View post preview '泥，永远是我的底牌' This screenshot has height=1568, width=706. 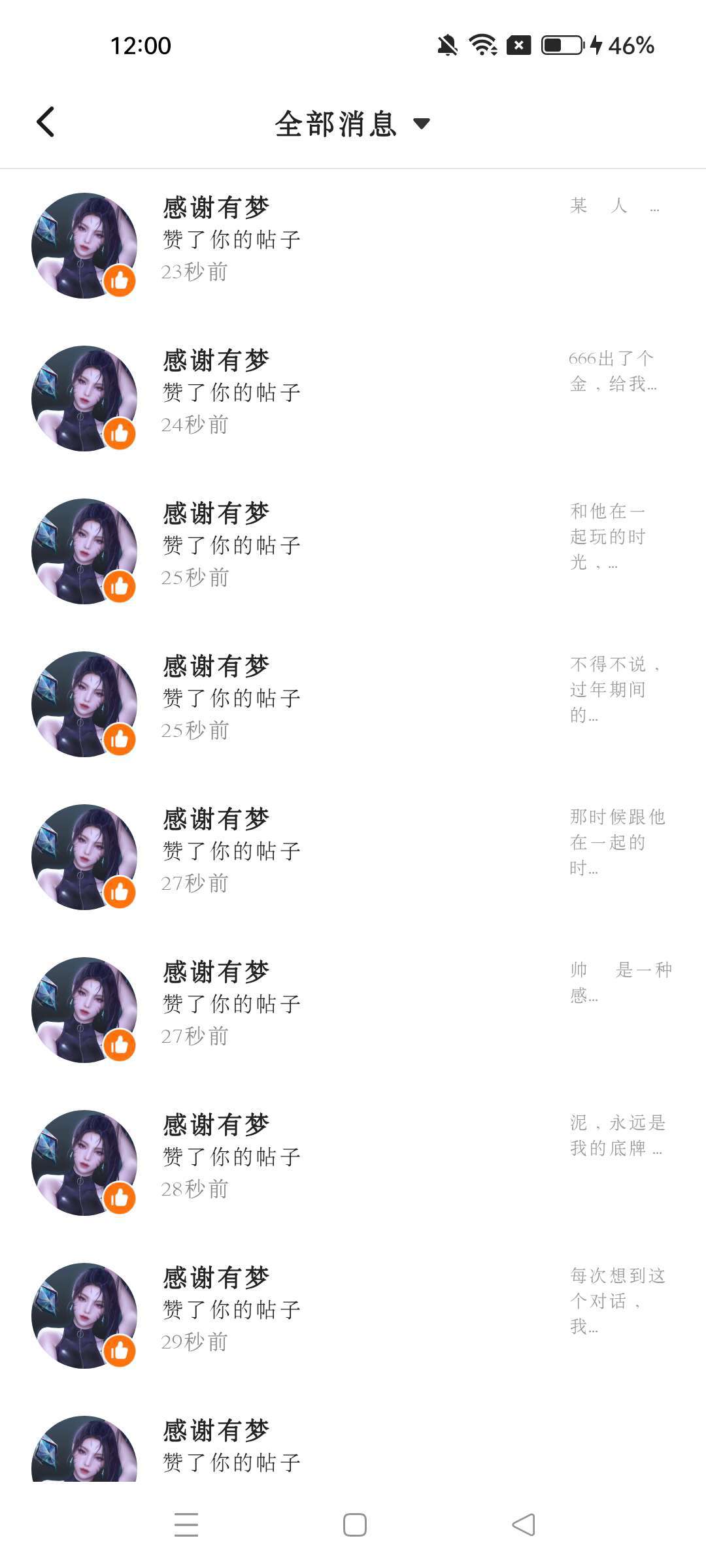[x=617, y=1135]
